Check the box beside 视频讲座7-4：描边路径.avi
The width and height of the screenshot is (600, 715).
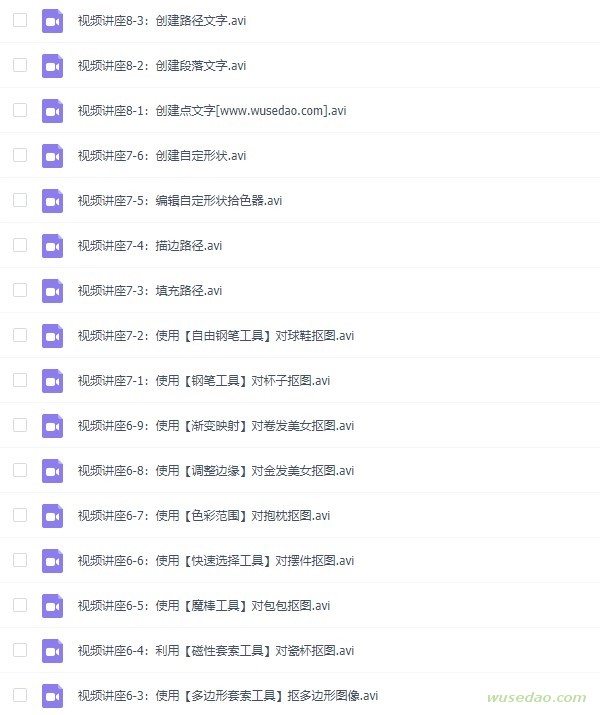point(20,245)
